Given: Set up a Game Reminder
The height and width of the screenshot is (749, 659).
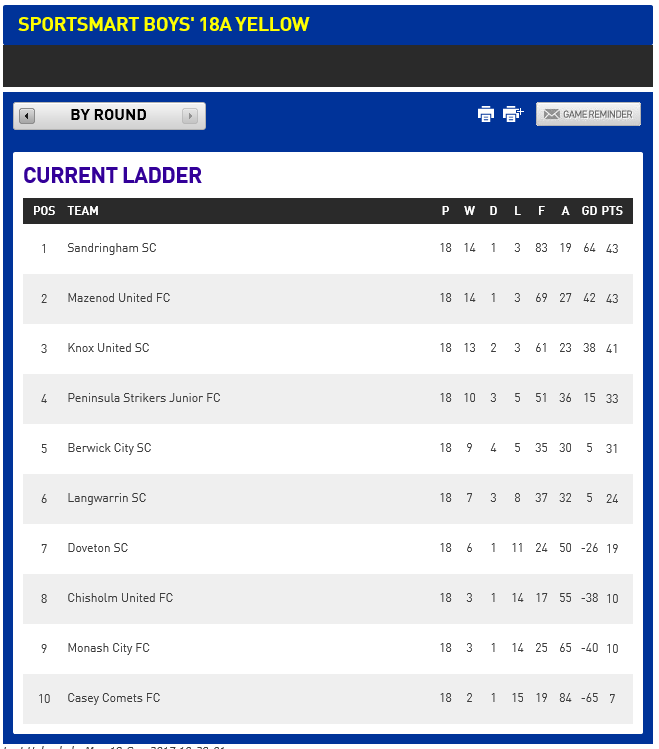Looking at the screenshot, I should tap(588, 114).
